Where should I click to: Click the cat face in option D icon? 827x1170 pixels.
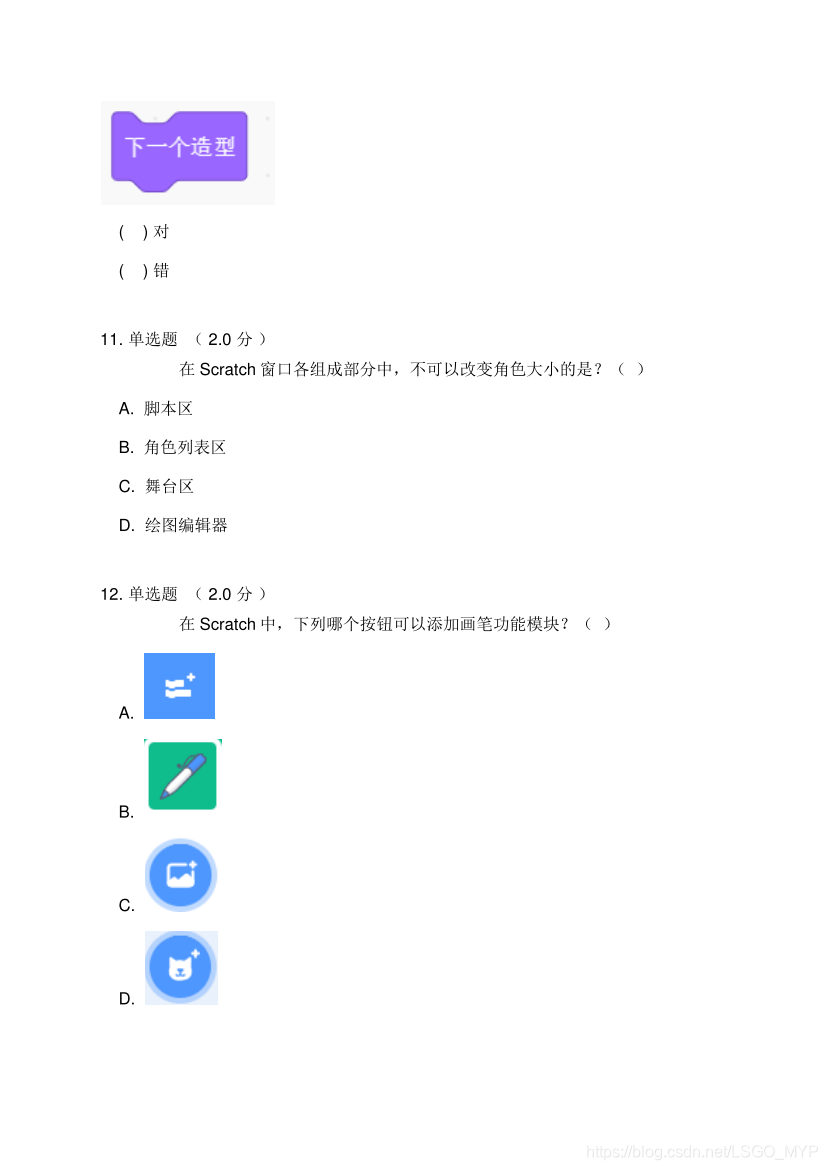[x=178, y=969]
